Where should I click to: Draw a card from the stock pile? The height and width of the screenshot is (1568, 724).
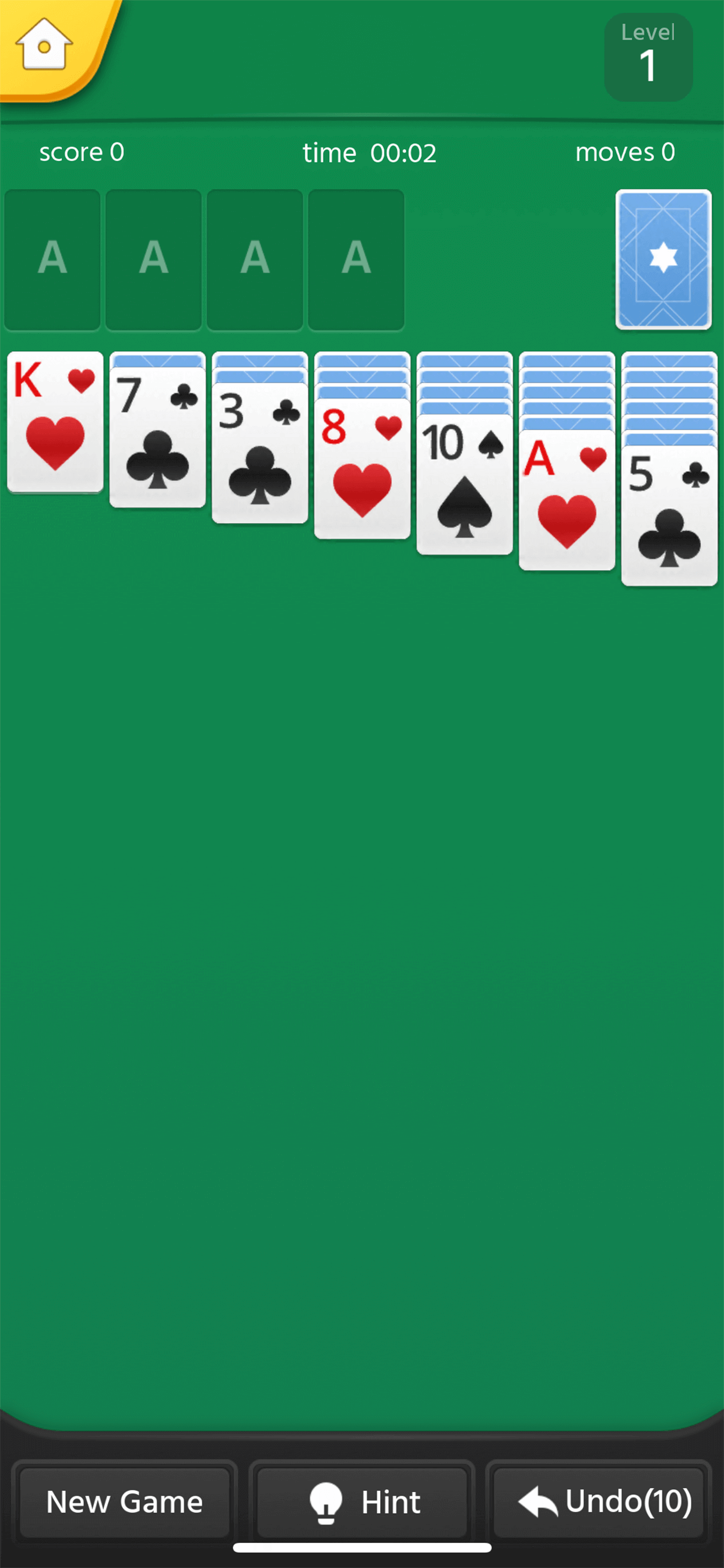coord(663,260)
